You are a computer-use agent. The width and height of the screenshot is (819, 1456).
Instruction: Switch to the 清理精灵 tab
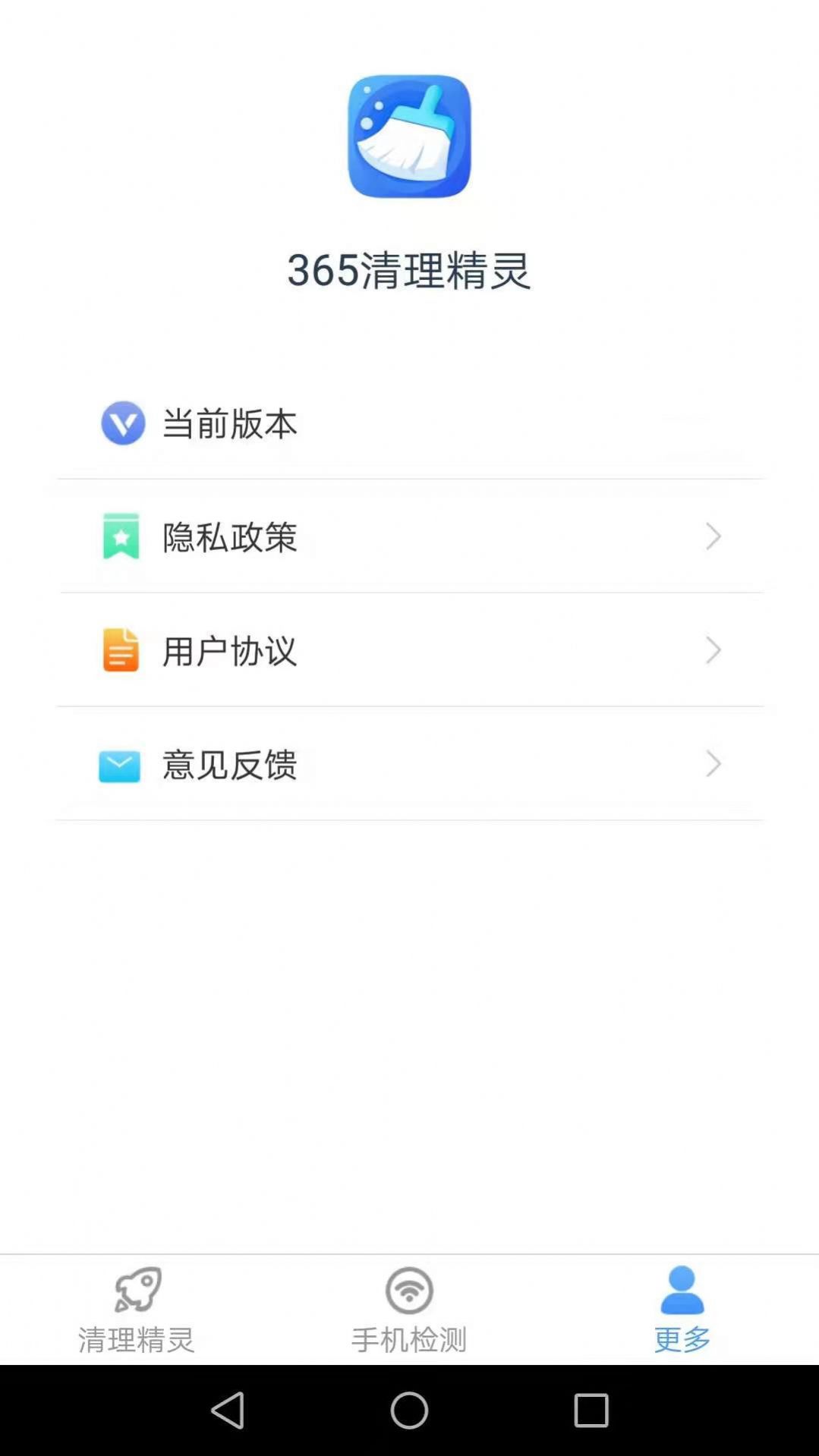point(137,1310)
